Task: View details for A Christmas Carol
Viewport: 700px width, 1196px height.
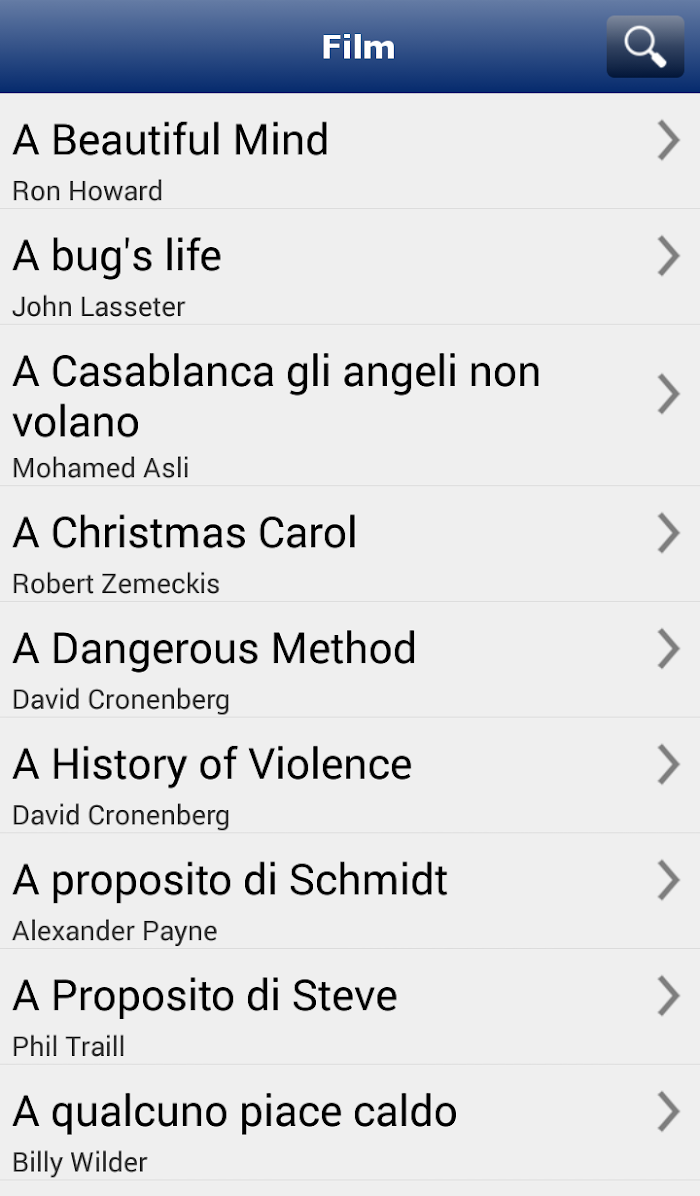Action: coord(350,544)
